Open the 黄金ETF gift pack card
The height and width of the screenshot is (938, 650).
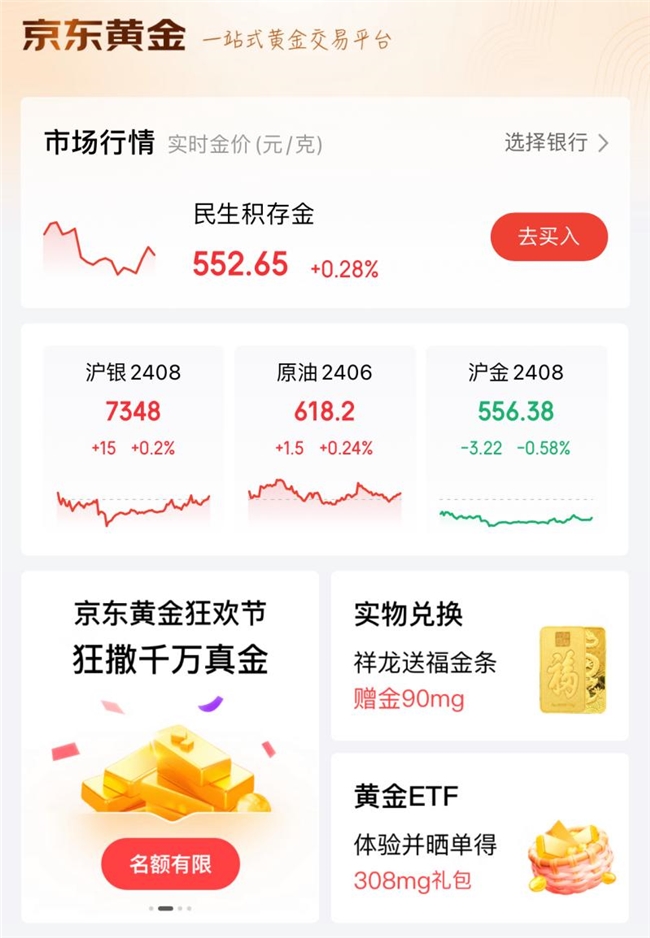click(479, 837)
